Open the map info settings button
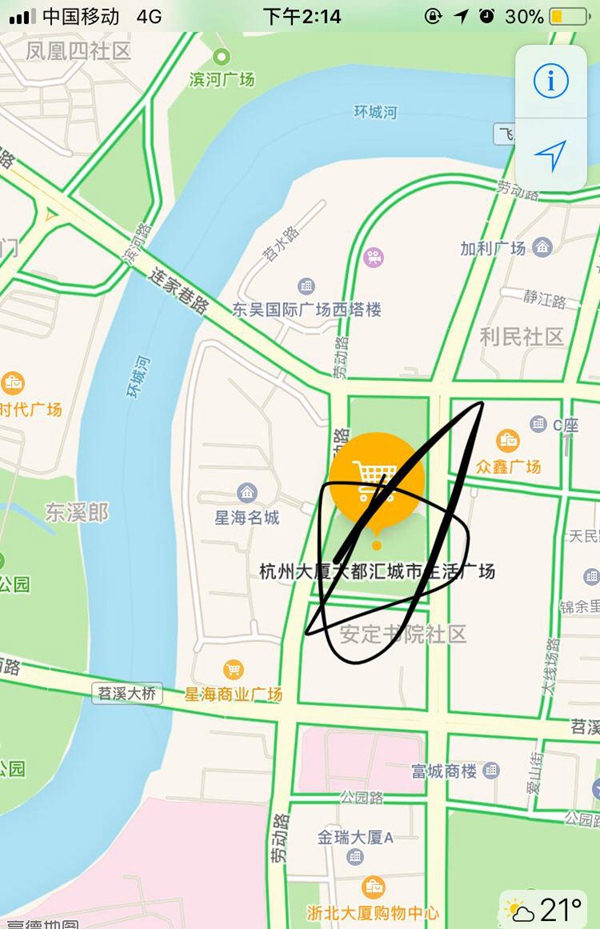This screenshot has width=600, height=929. pyautogui.click(x=550, y=81)
